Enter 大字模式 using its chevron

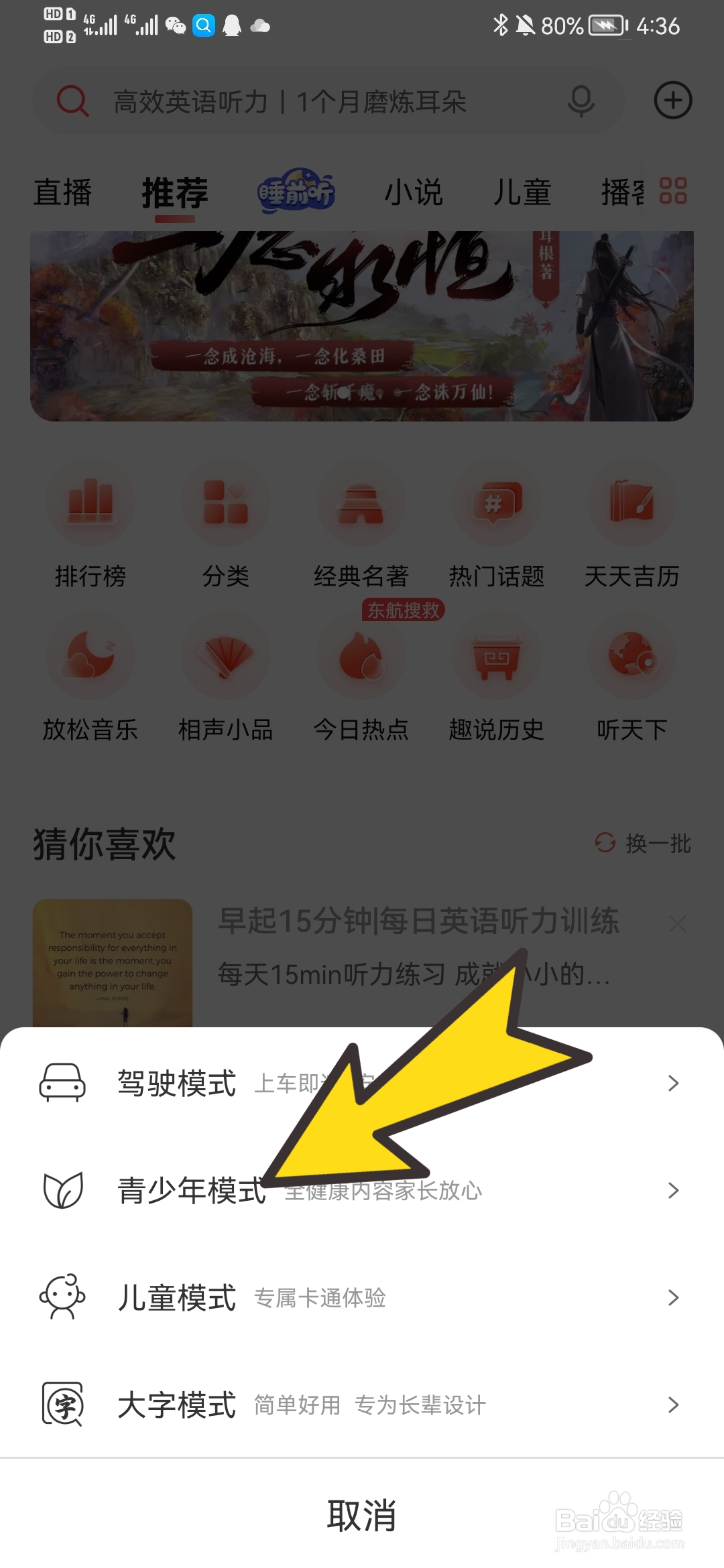tap(674, 1405)
